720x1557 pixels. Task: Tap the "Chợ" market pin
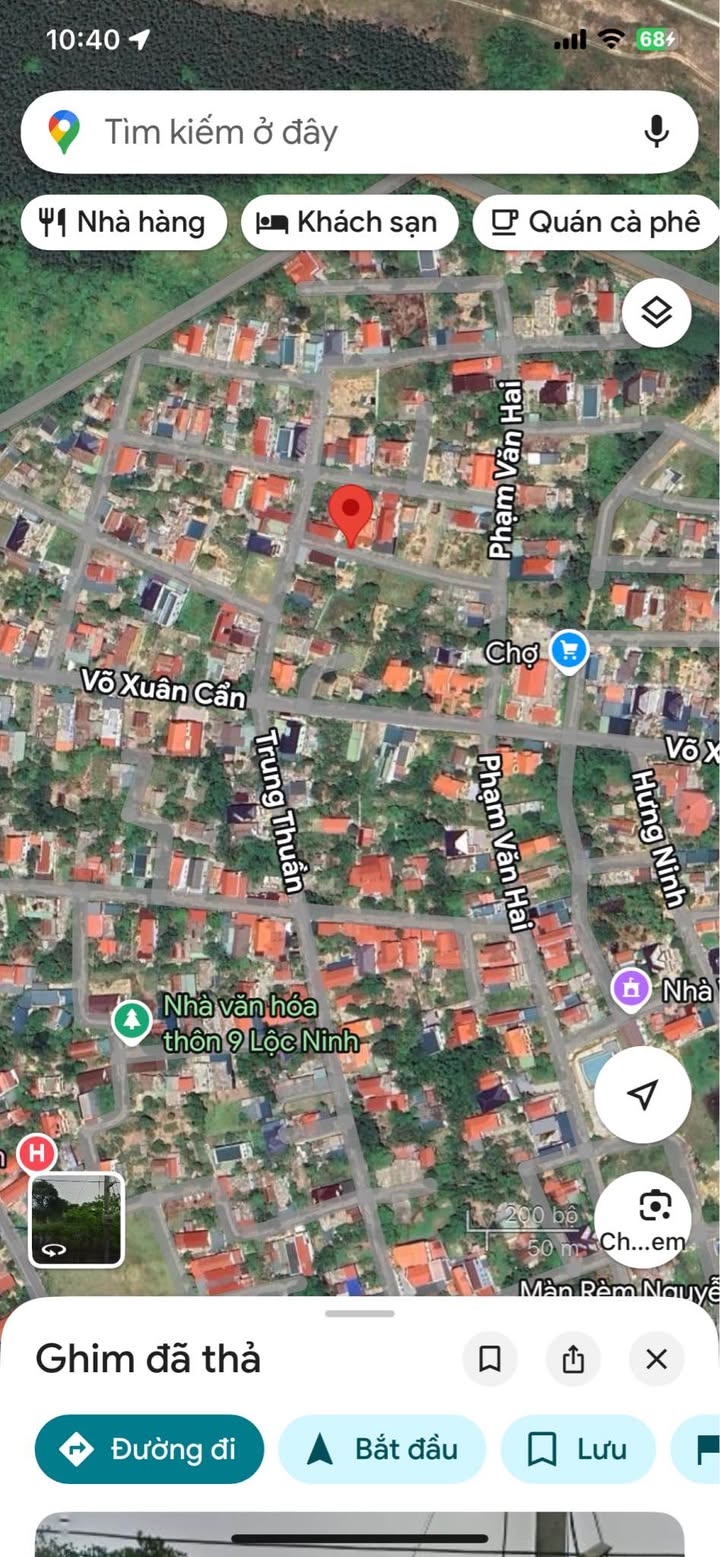pyautogui.click(x=569, y=652)
